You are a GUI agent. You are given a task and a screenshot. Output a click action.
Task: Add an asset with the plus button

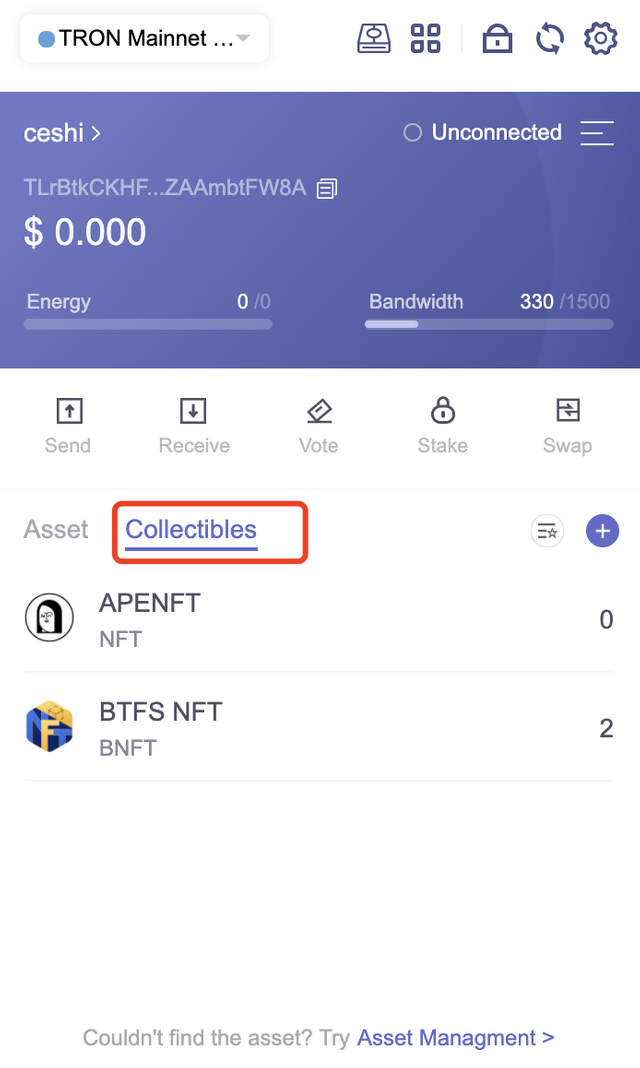coord(603,531)
